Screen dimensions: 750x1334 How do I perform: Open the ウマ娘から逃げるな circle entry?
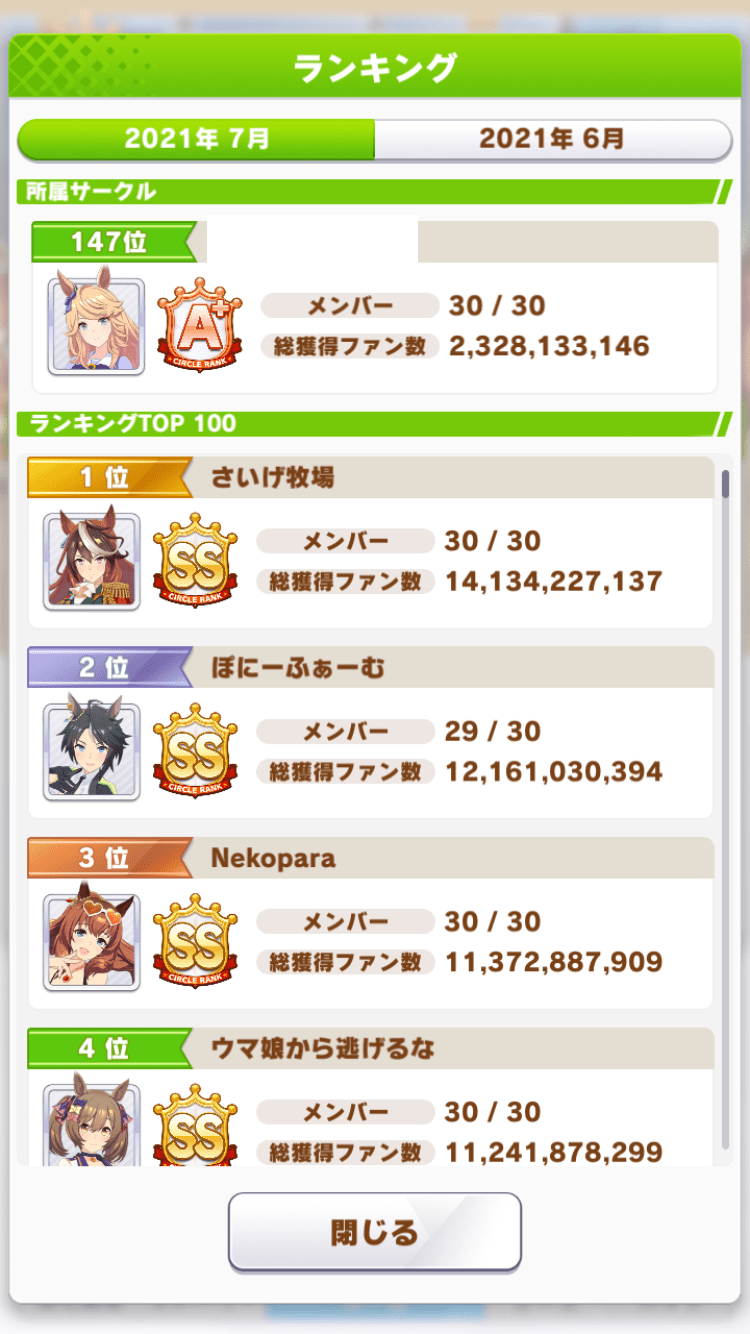(x=371, y=1100)
